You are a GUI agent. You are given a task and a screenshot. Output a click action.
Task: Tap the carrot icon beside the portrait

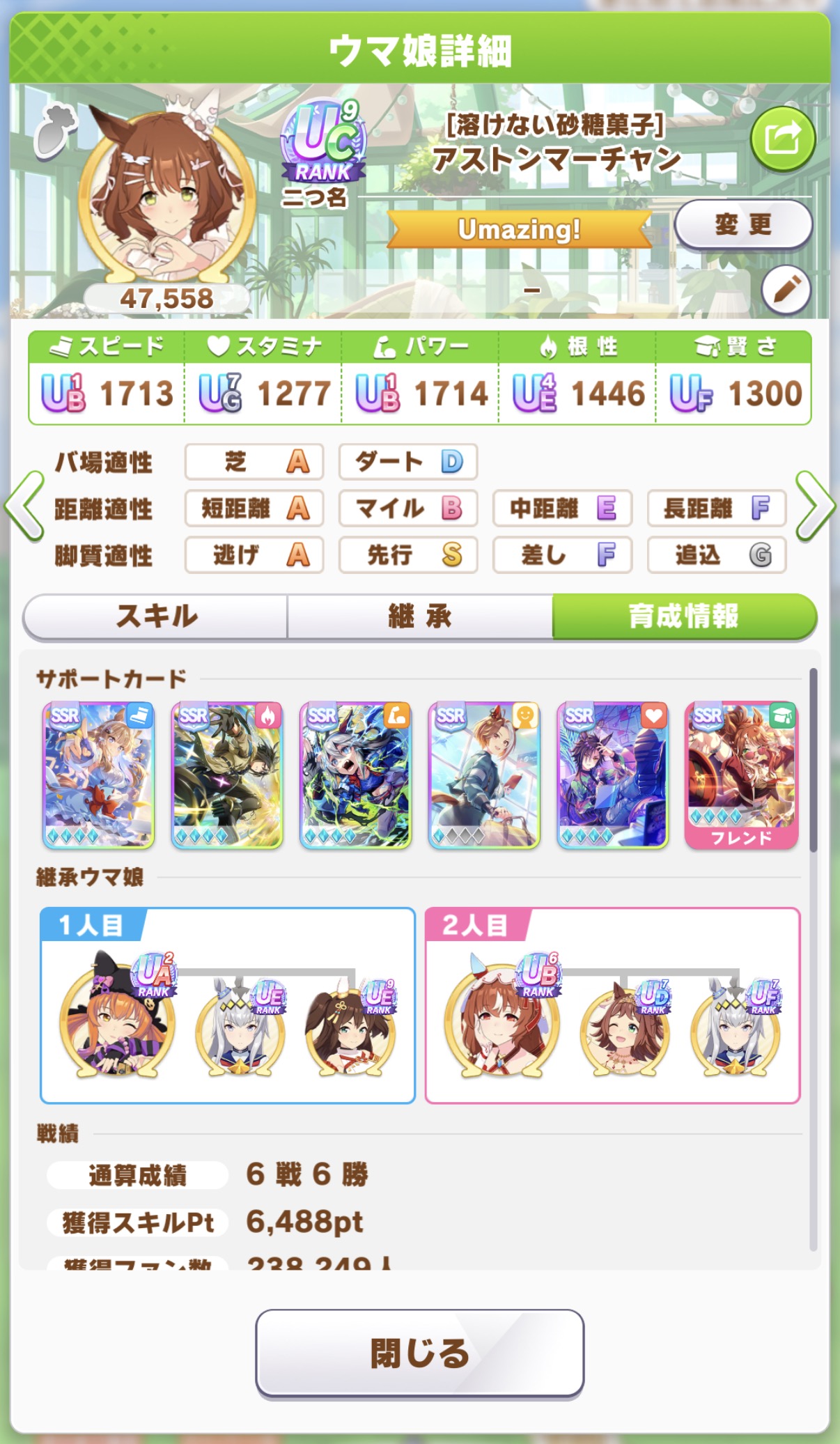pos(55,129)
